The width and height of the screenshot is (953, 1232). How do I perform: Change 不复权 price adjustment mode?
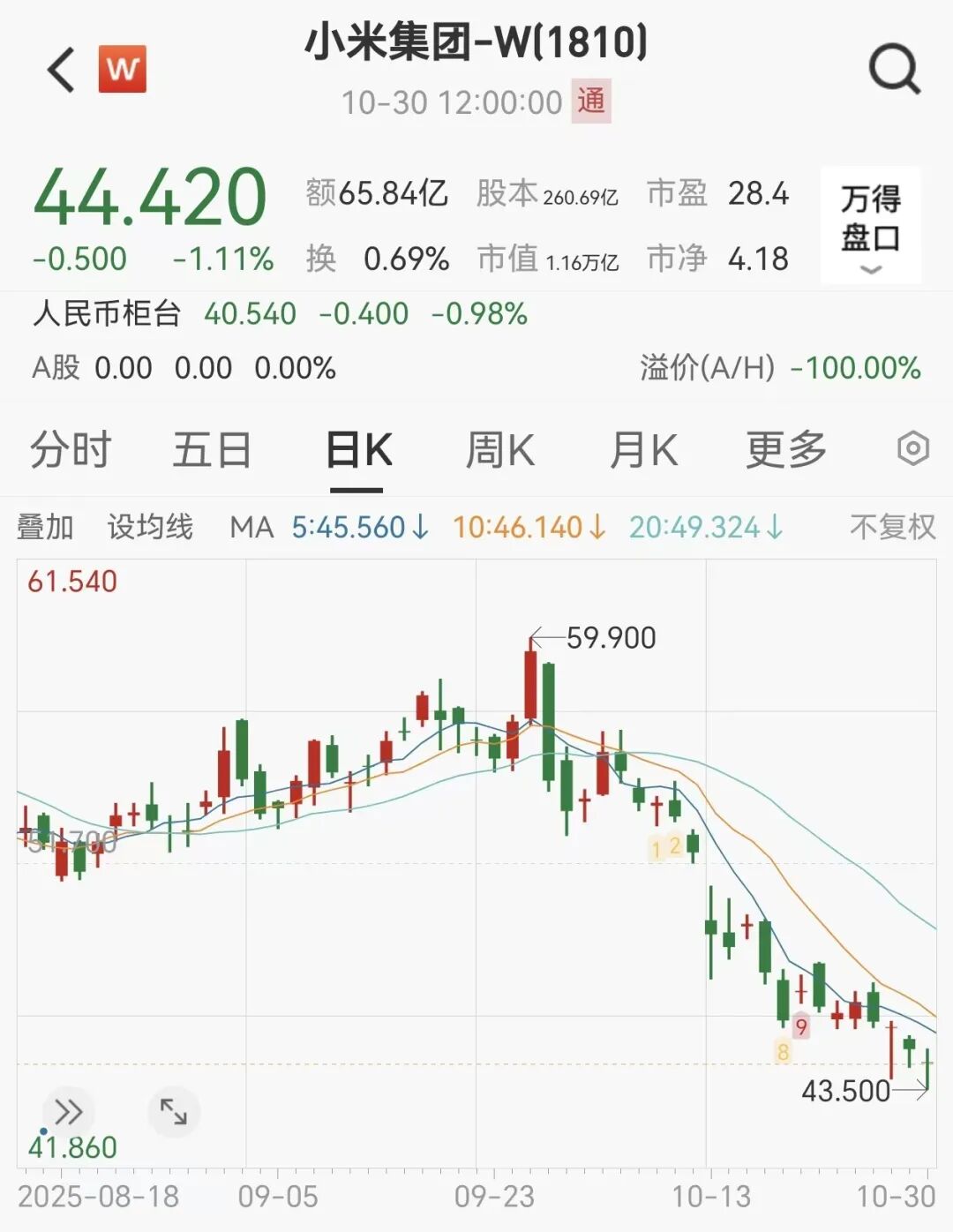pyautogui.click(x=892, y=528)
